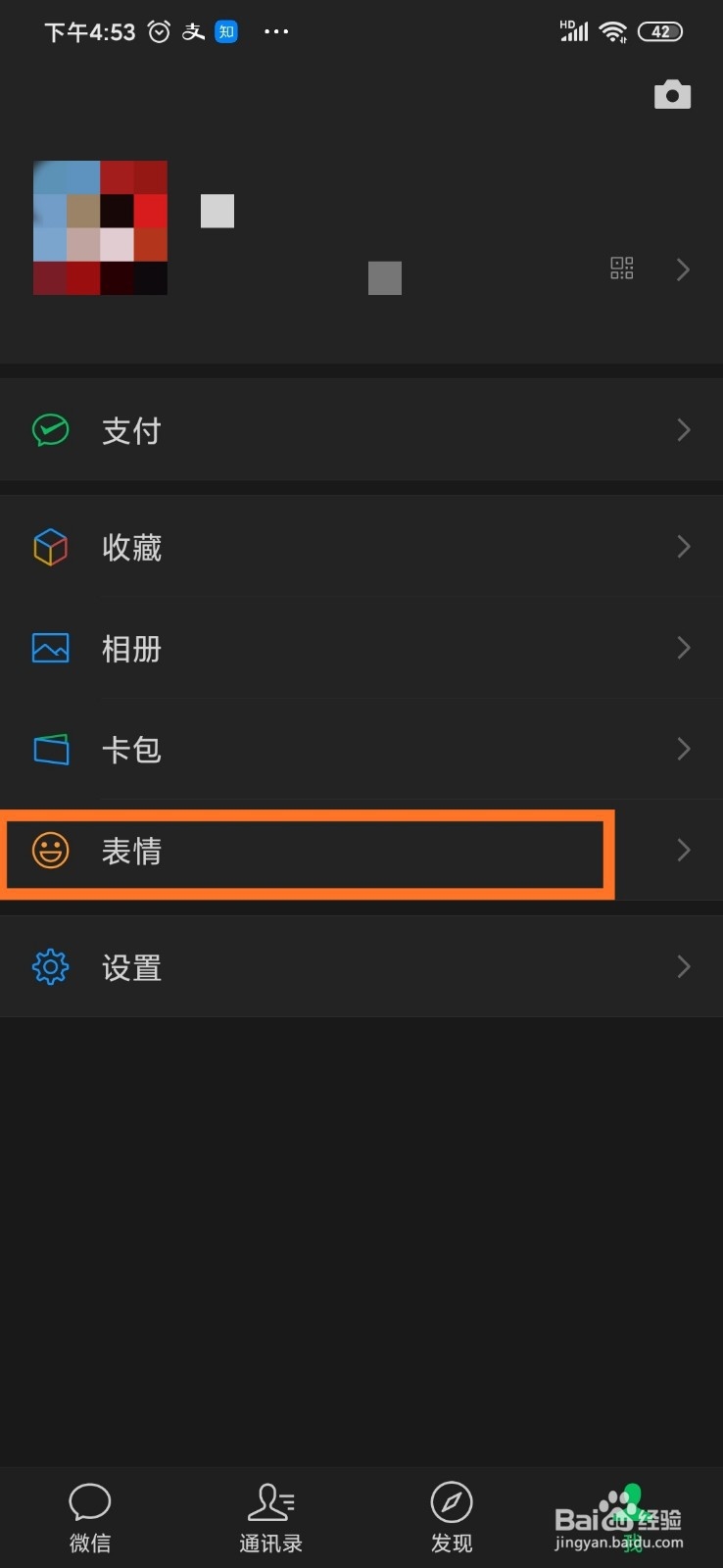723x1568 pixels.
Task: Open the Discover (发现) compass tab
Action: click(452, 1514)
